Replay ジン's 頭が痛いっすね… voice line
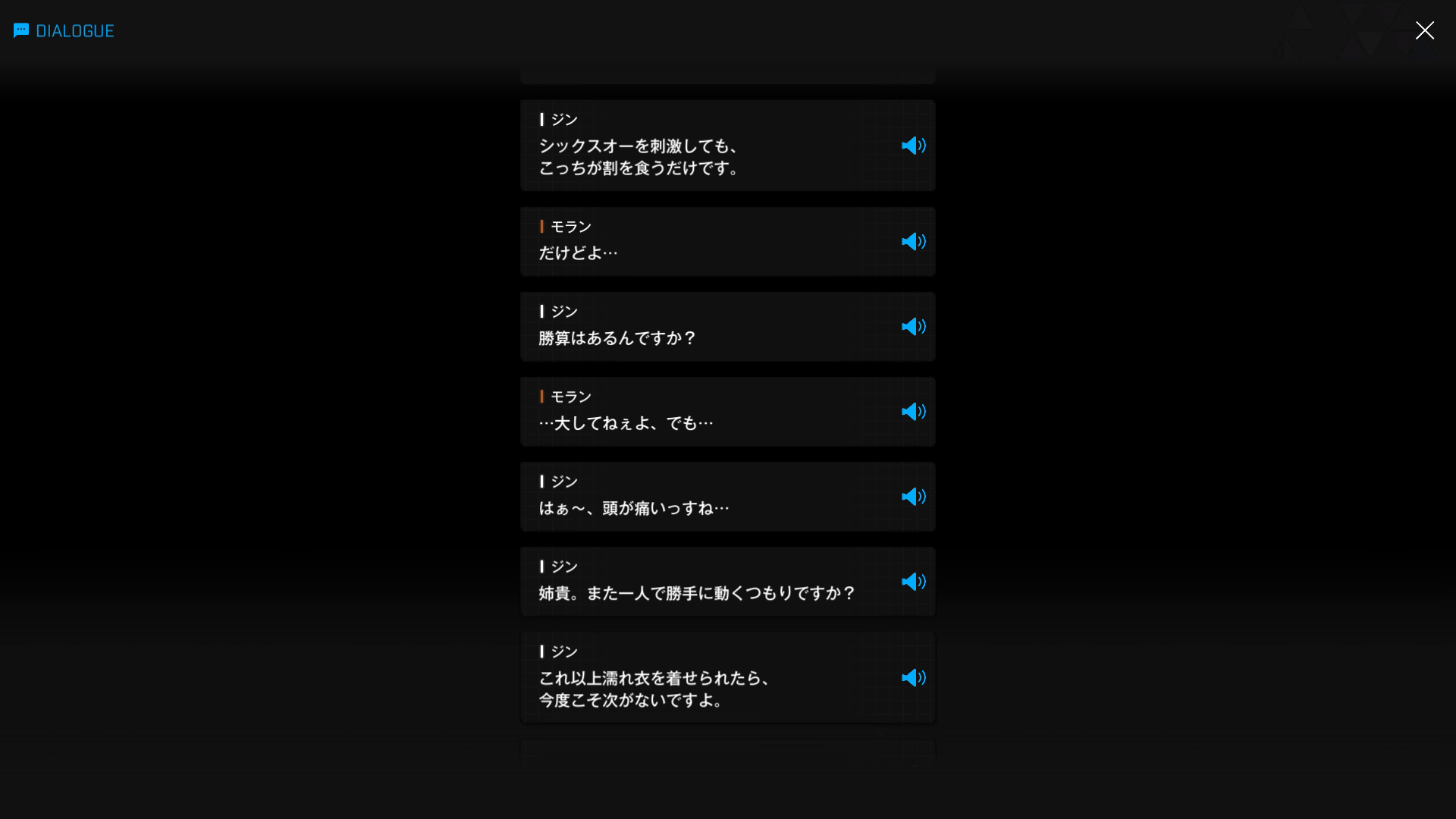Image resolution: width=1456 pixels, height=819 pixels. (913, 497)
